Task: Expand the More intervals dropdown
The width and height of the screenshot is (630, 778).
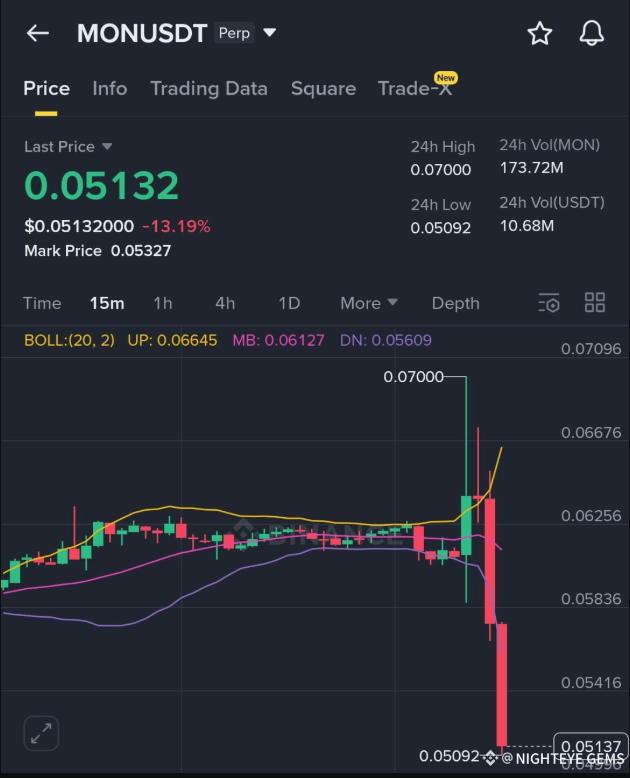Action: tap(368, 303)
